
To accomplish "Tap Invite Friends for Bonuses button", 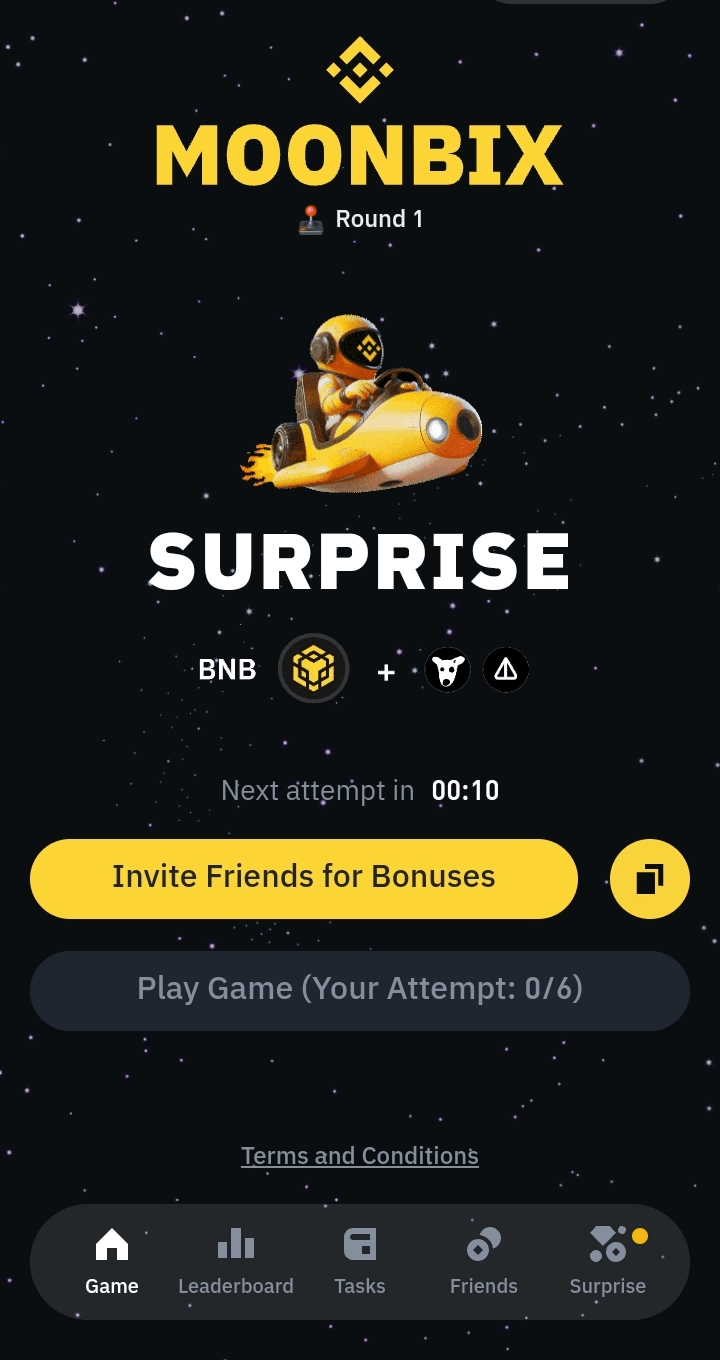I will pyautogui.click(x=304, y=878).
